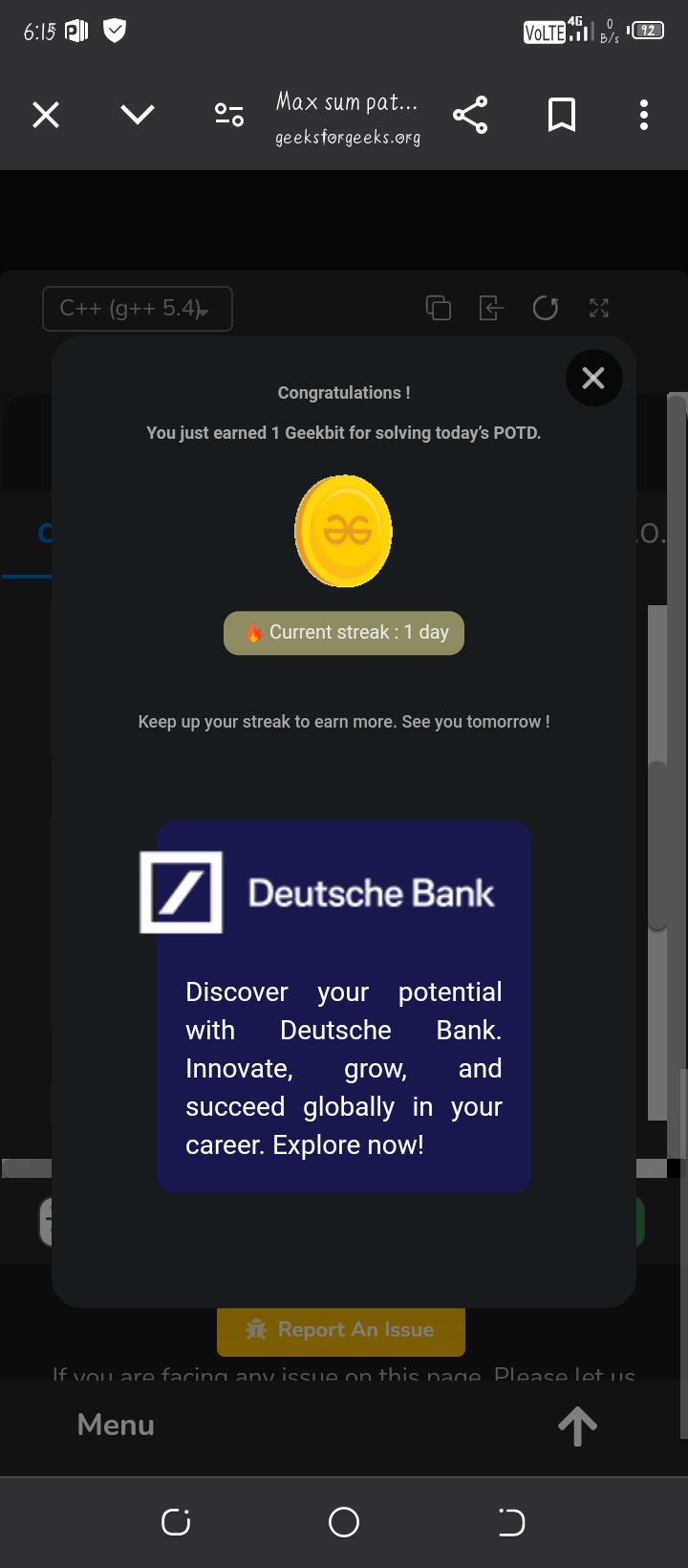This screenshot has width=688, height=1568.
Task: Go back with the system navigation button
Action: (x=511, y=1521)
